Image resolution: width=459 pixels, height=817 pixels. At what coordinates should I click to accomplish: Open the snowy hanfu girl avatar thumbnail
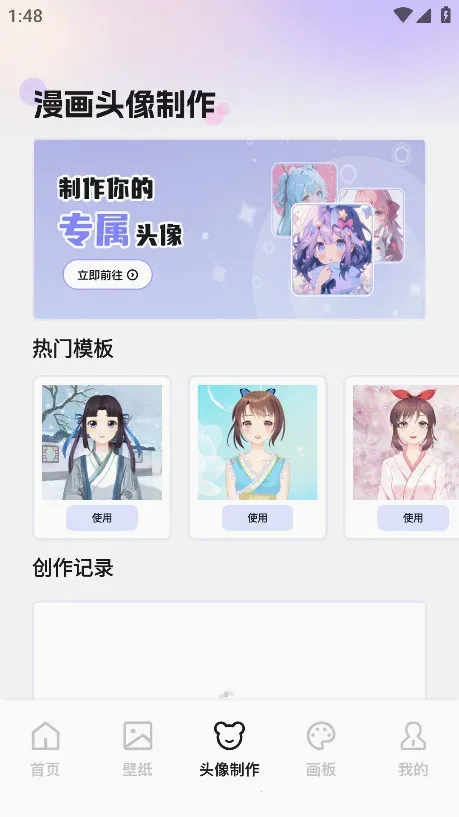102,442
